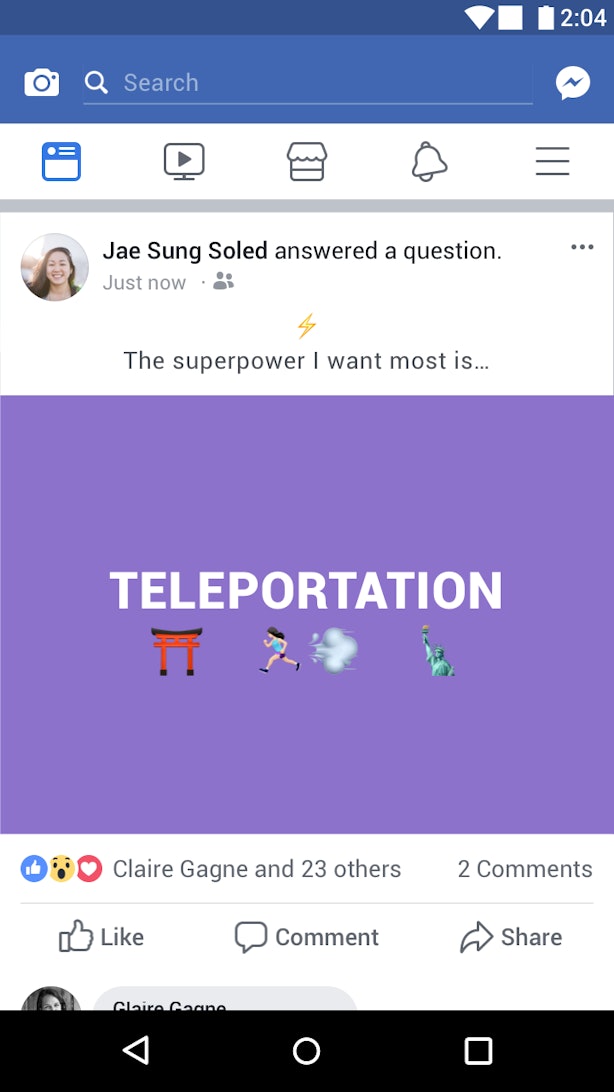View the 2 Comments

coord(524,869)
